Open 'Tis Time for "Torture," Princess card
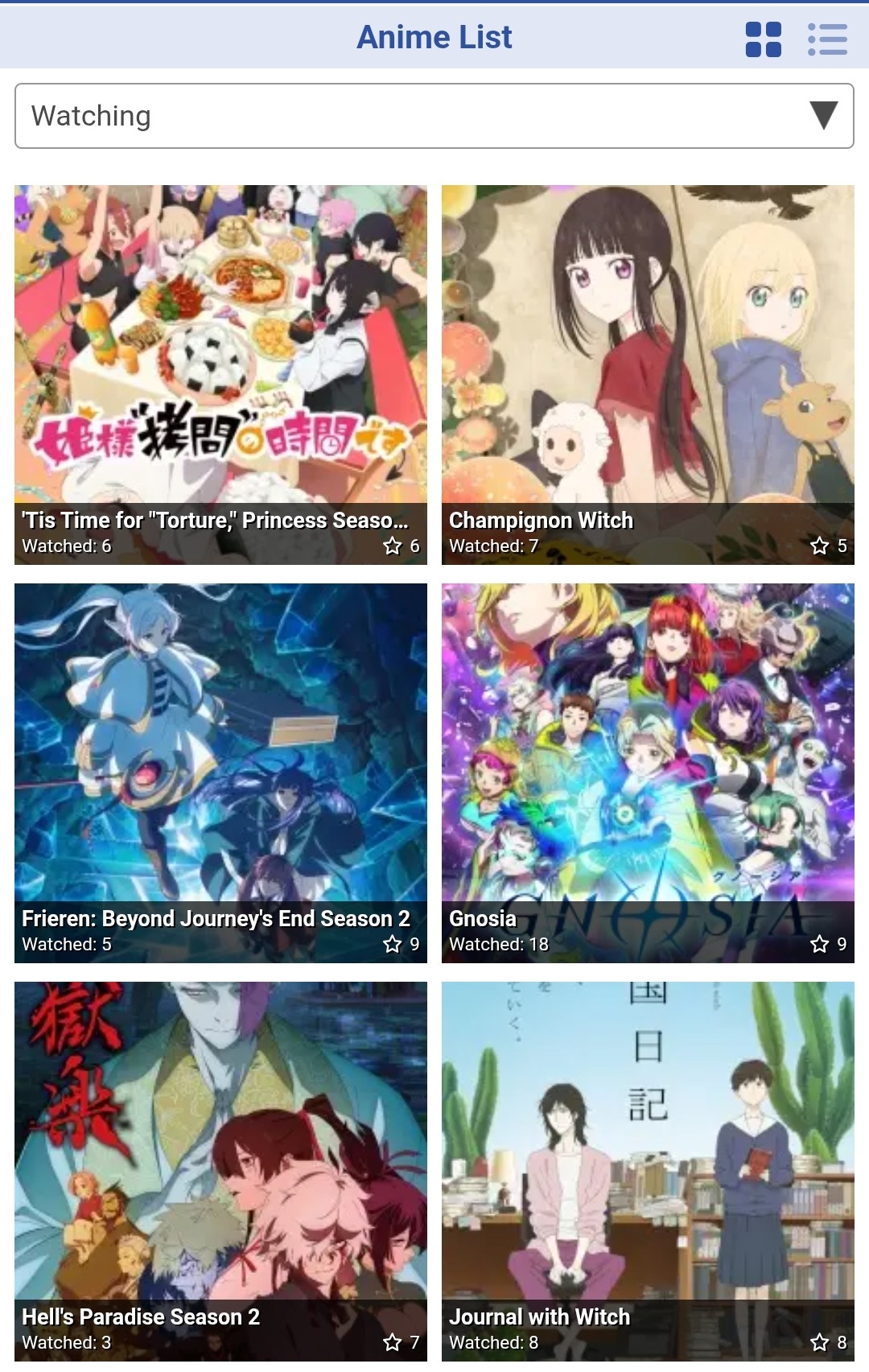The width and height of the screenshot is (869, 1372). pos(220,374)
